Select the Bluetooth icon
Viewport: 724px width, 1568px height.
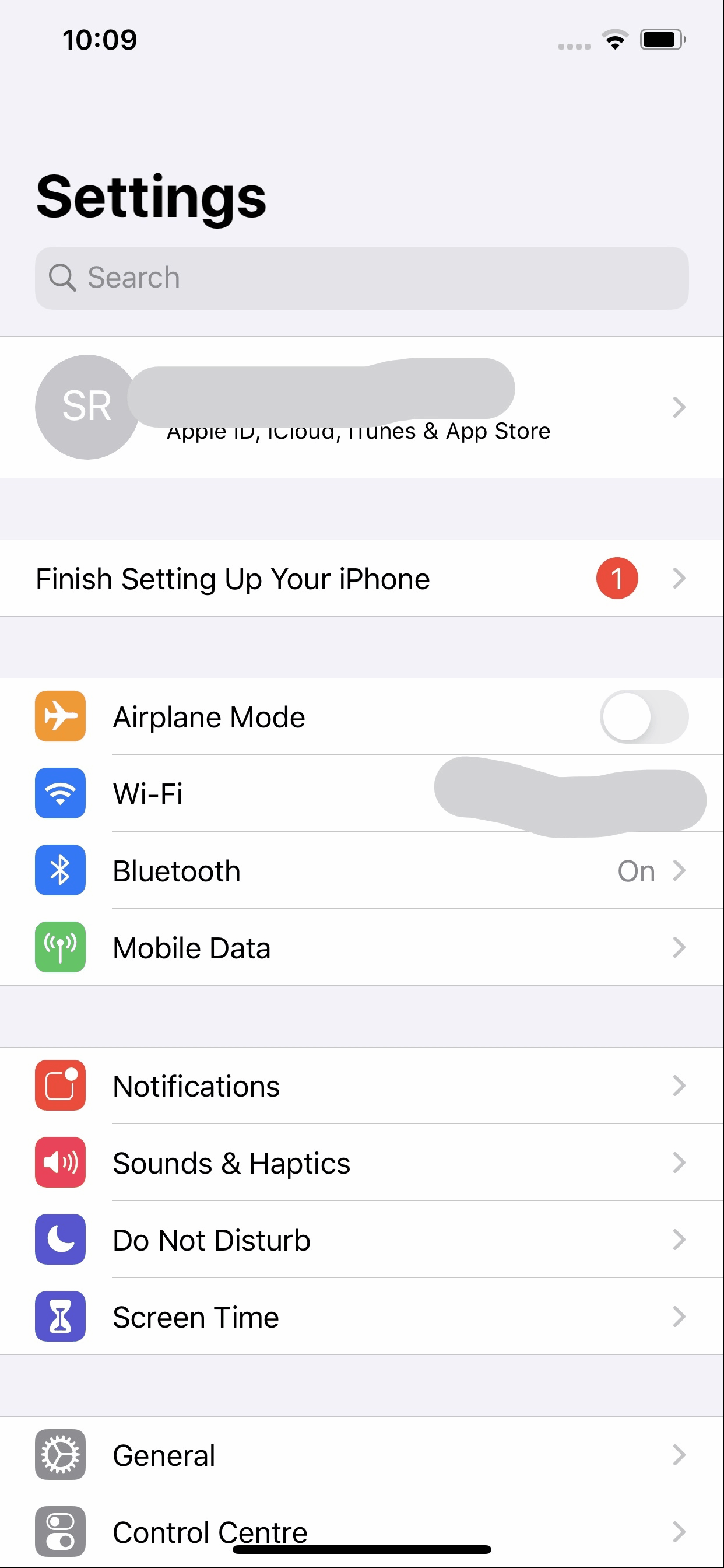click(x=60, y=870)
